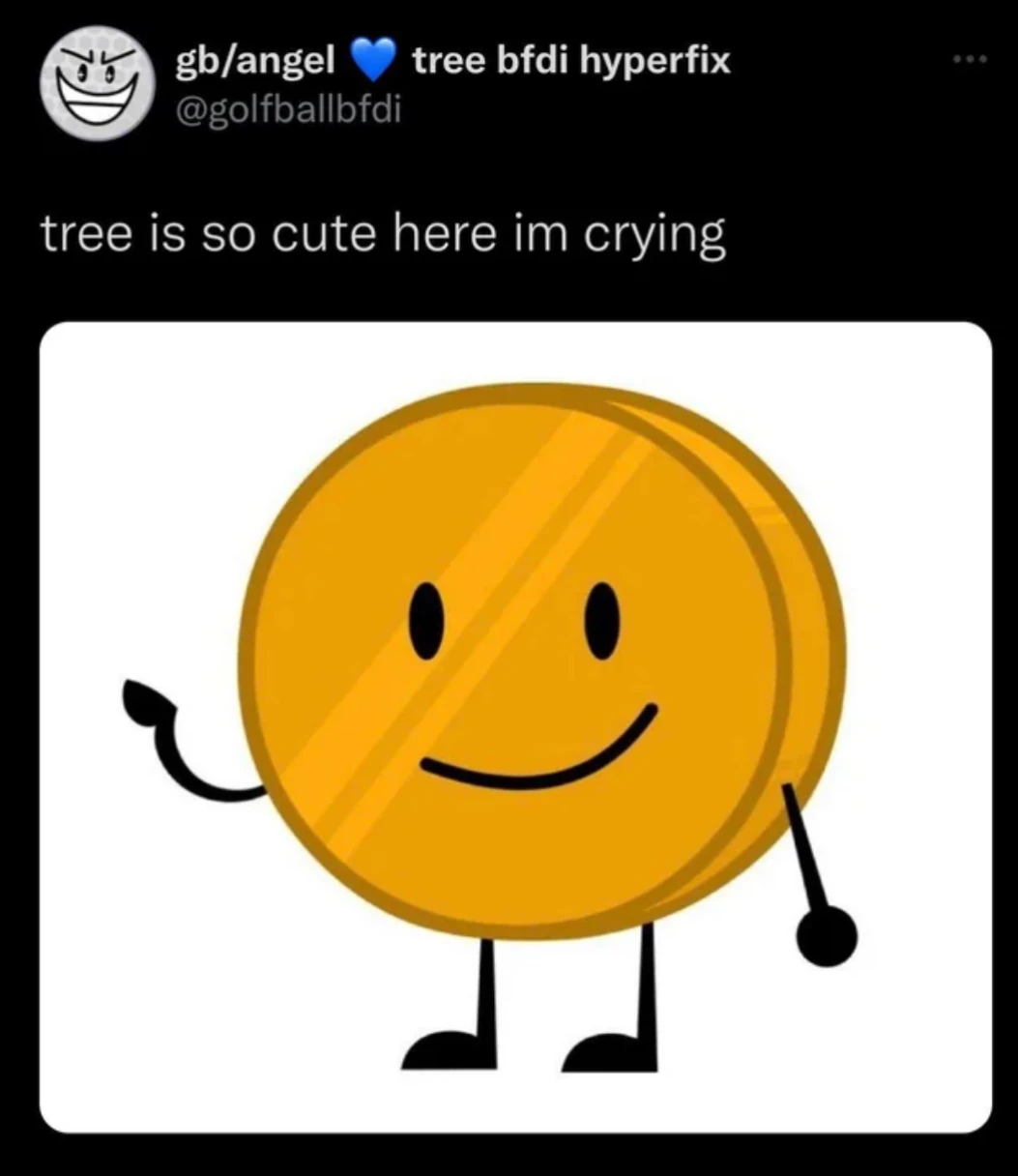View the @golfballbfdi profile handle
This screenshot has height=1176, width=1018.
coord(287,109)
